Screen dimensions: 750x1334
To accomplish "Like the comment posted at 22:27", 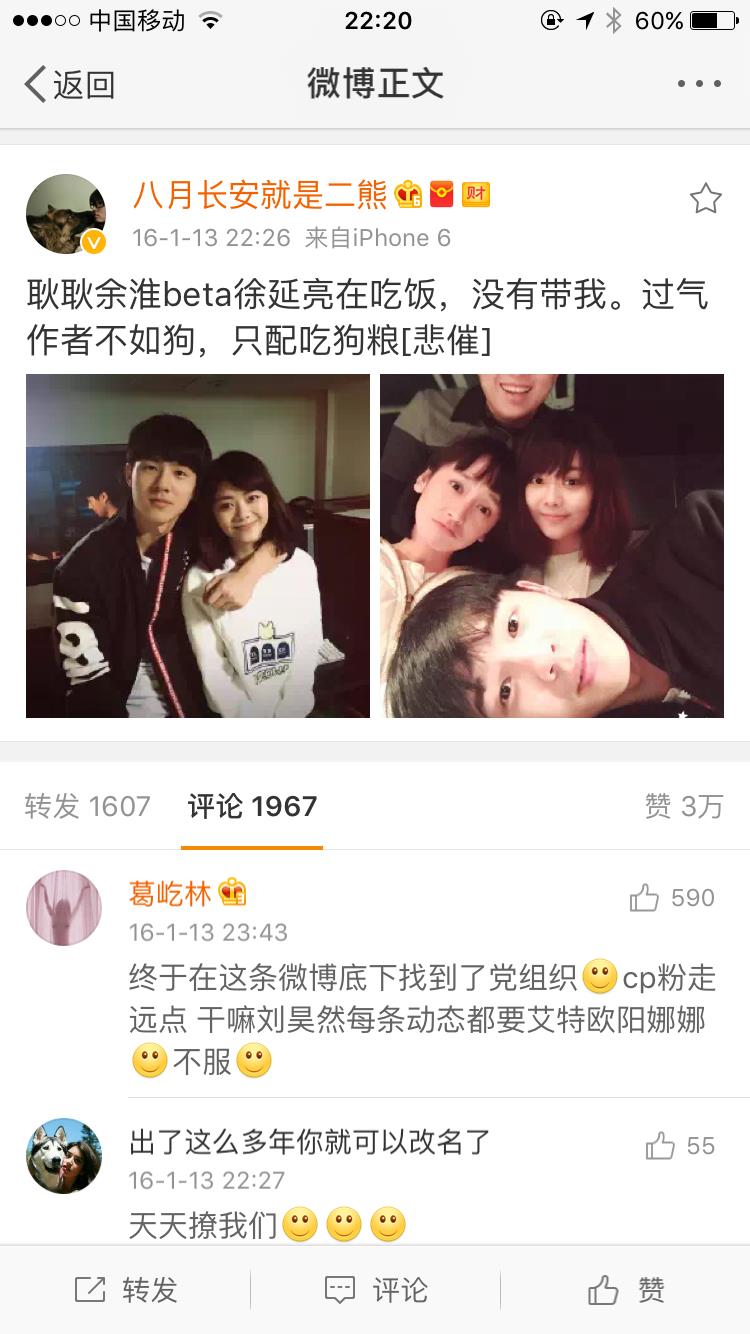I will (x=680, y=1146).
